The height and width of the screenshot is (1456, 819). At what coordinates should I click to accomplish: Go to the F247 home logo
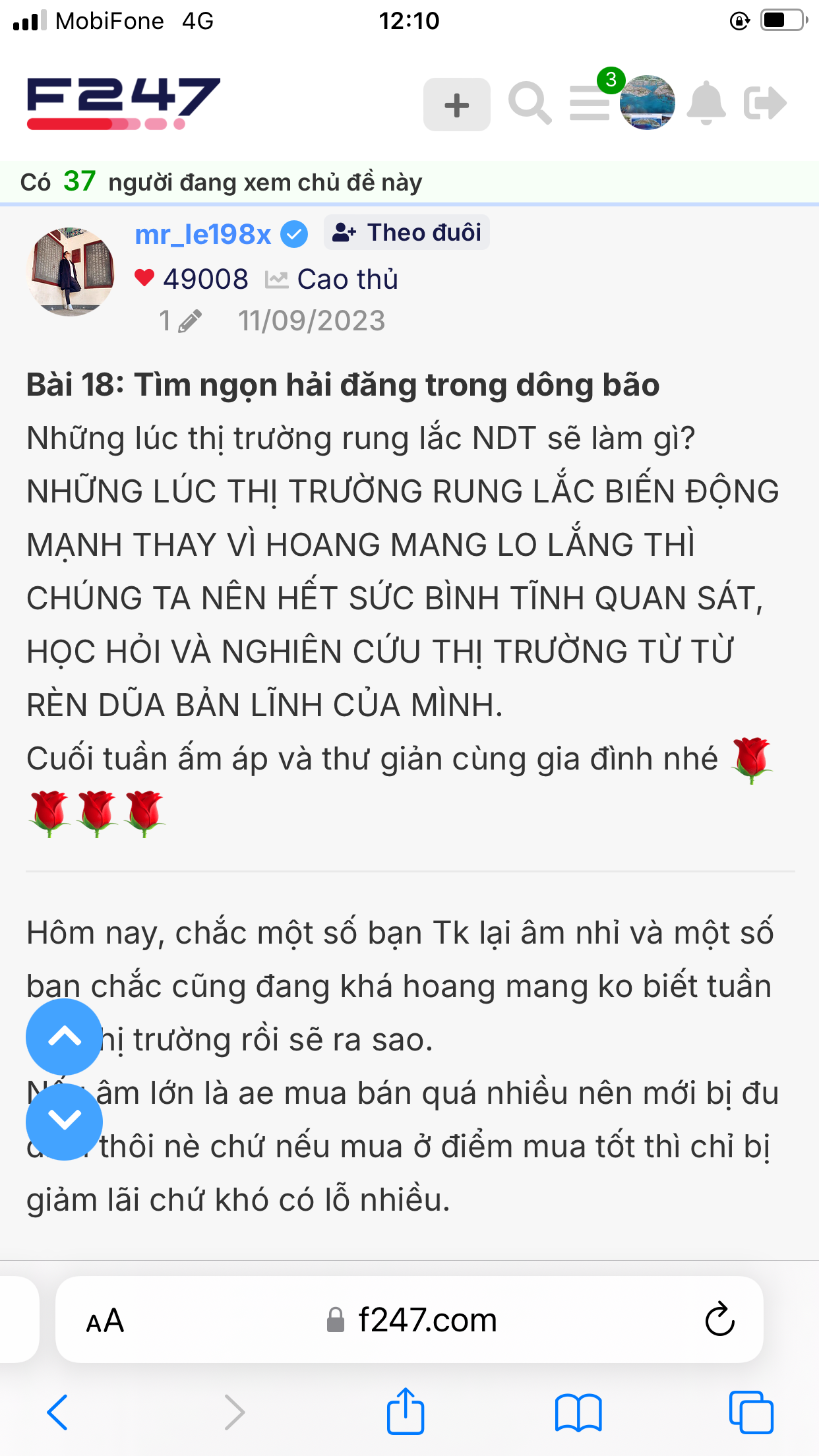pyautogui.click(x=123, y=103)
